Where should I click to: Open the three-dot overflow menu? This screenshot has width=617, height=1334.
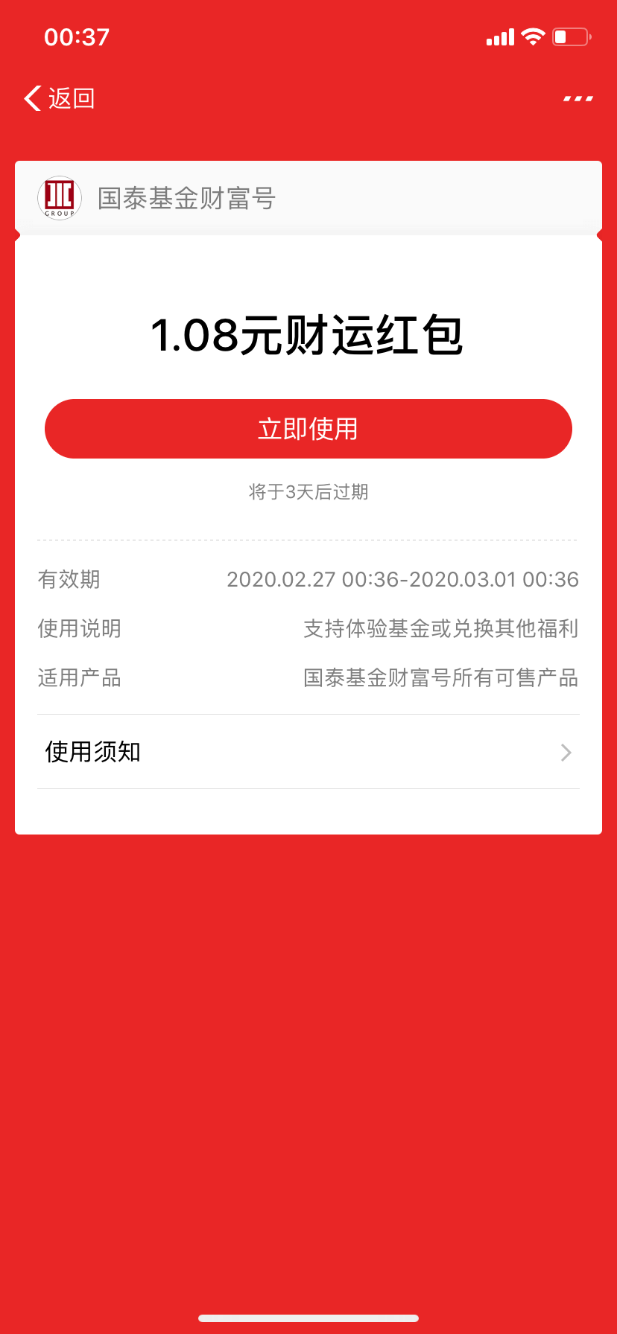(x=578, y=98)
